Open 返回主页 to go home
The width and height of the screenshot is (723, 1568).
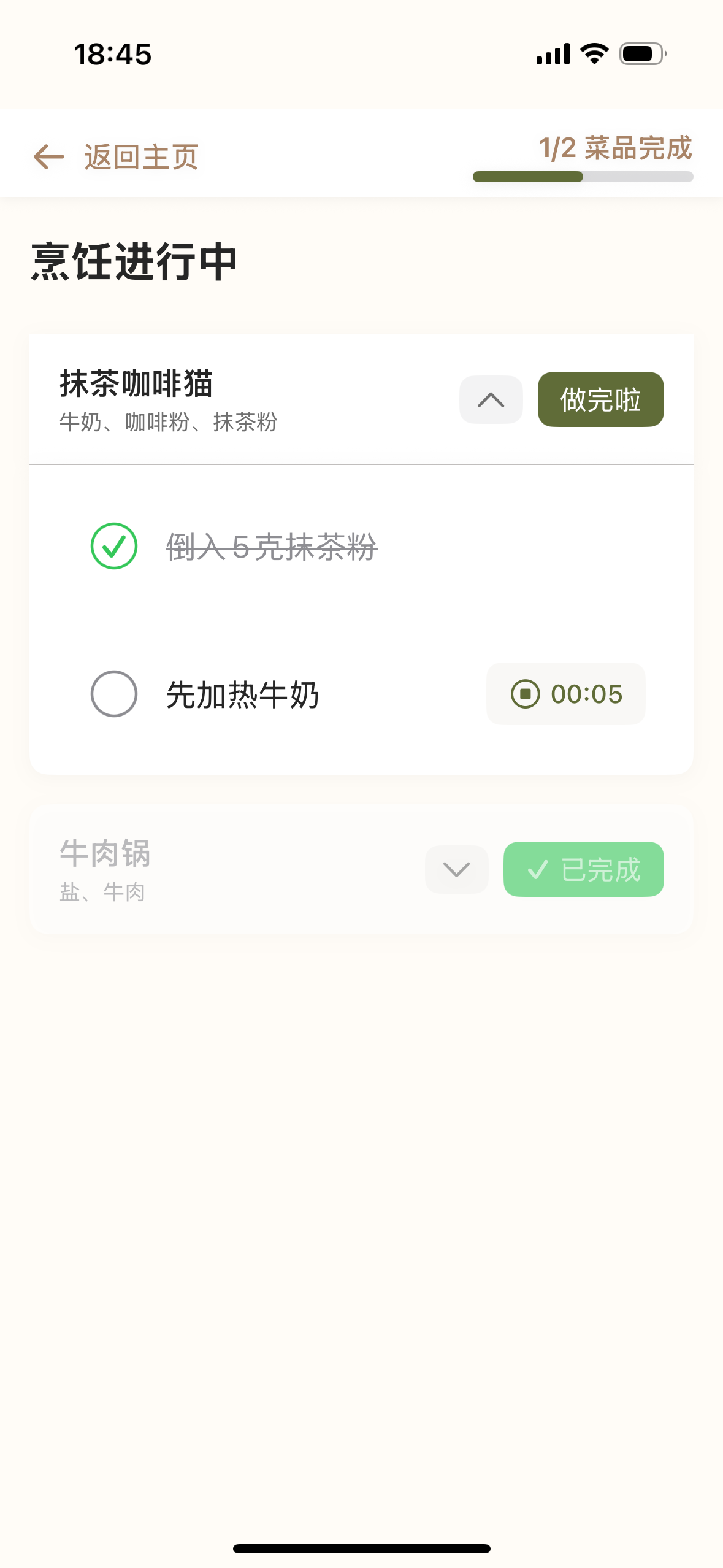[x=141, y=158]
